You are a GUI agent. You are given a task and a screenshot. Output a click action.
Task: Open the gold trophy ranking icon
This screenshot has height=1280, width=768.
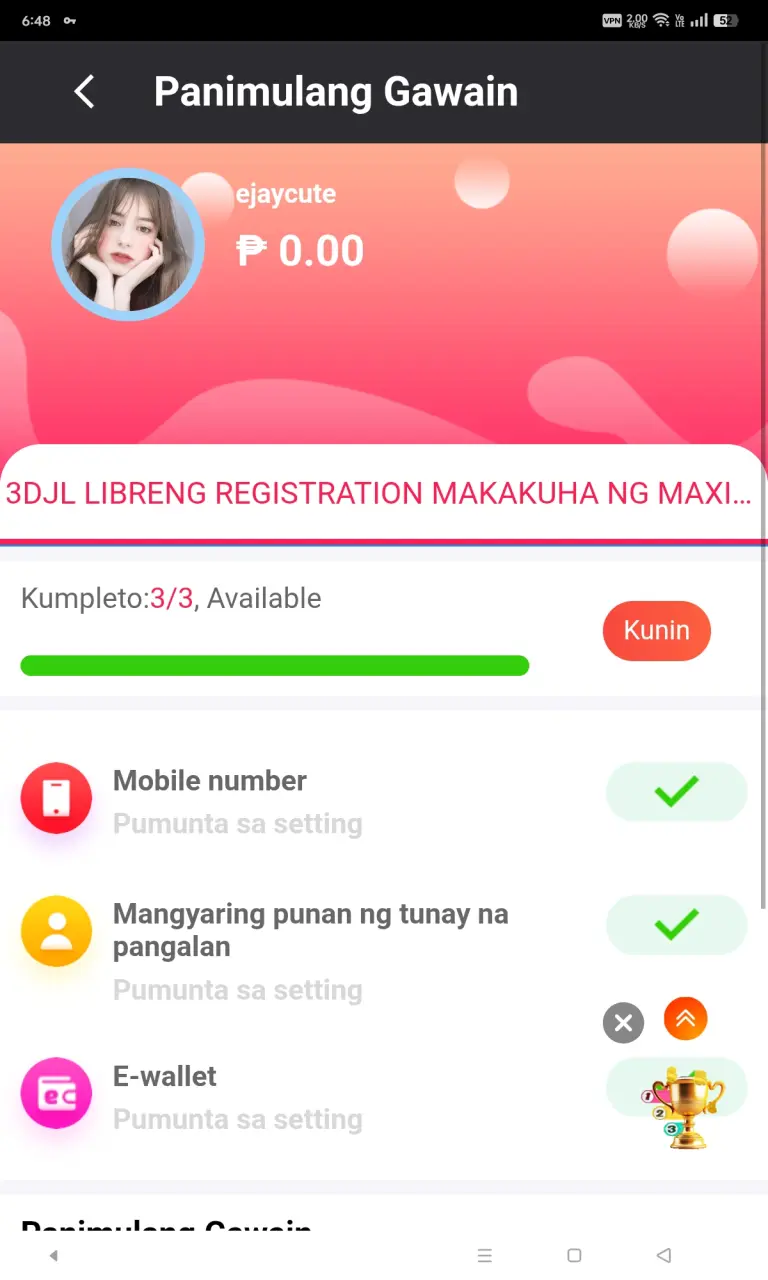[684, 1105]
